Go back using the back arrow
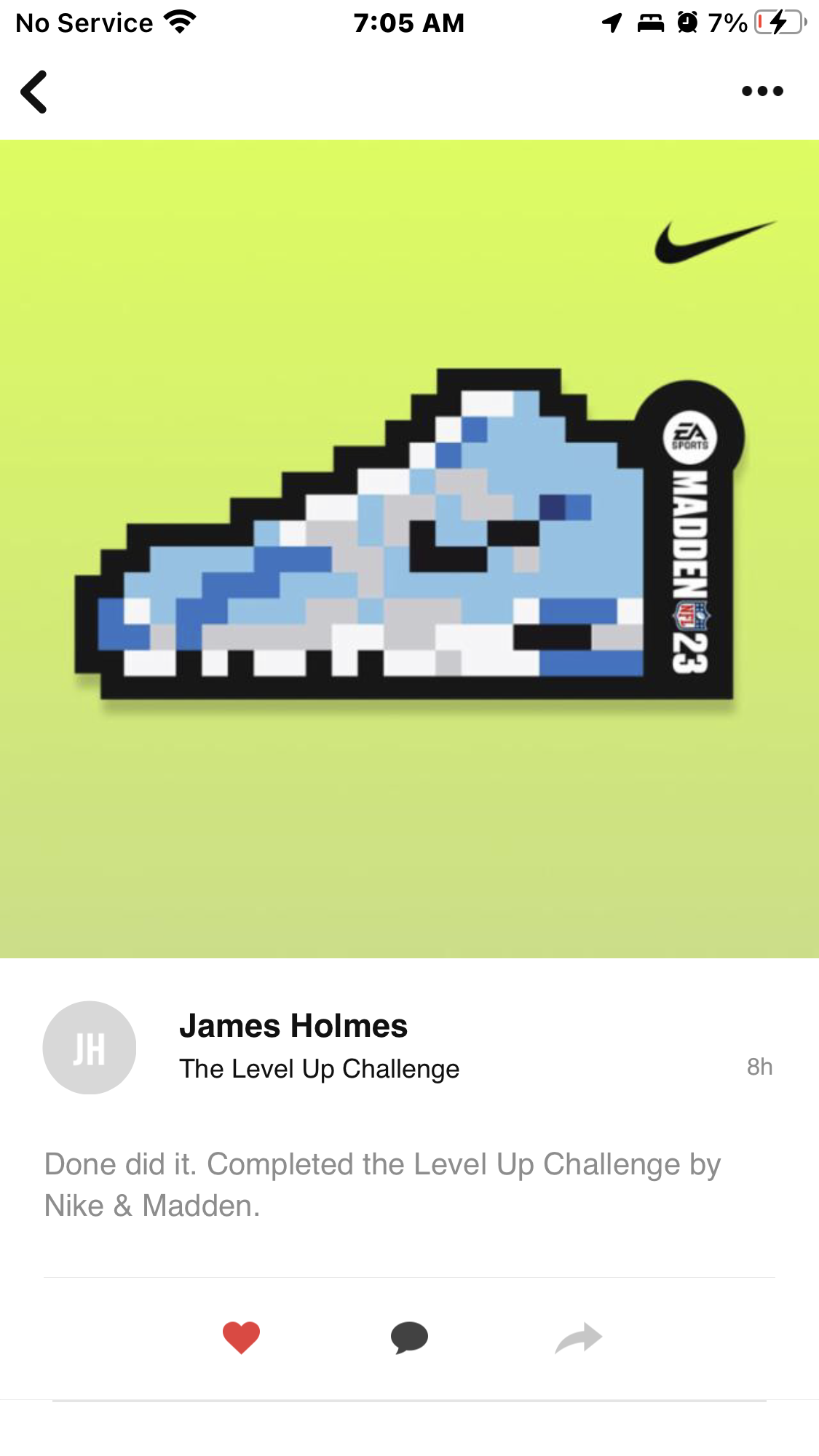Screen dimensions: 819x1456 coord(34,92)
